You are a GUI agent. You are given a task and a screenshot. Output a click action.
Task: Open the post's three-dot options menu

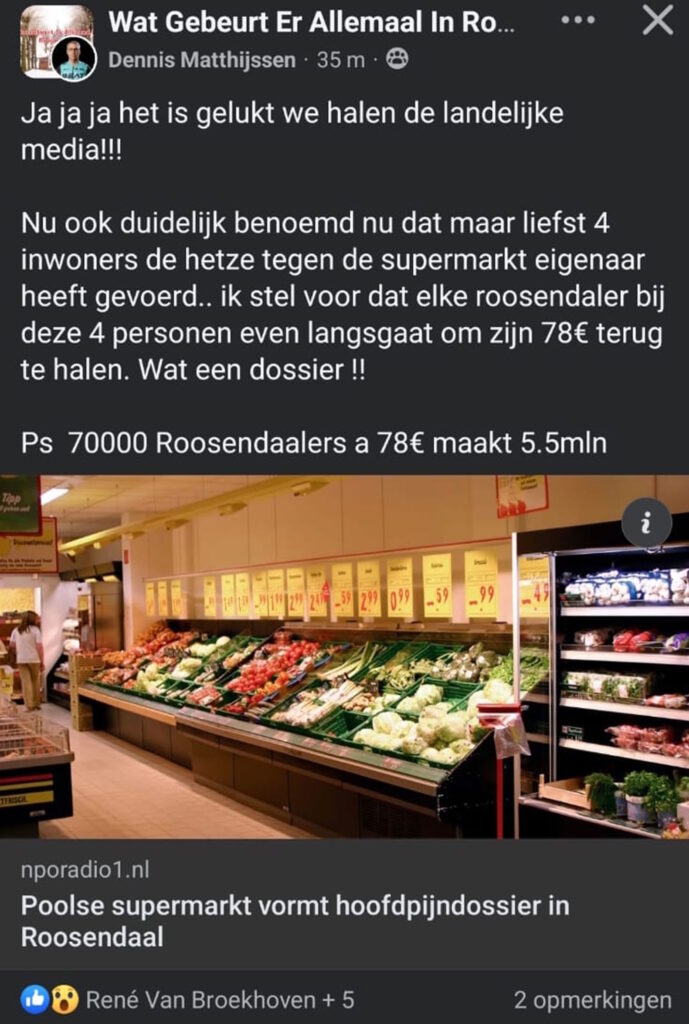click(578, 20)
